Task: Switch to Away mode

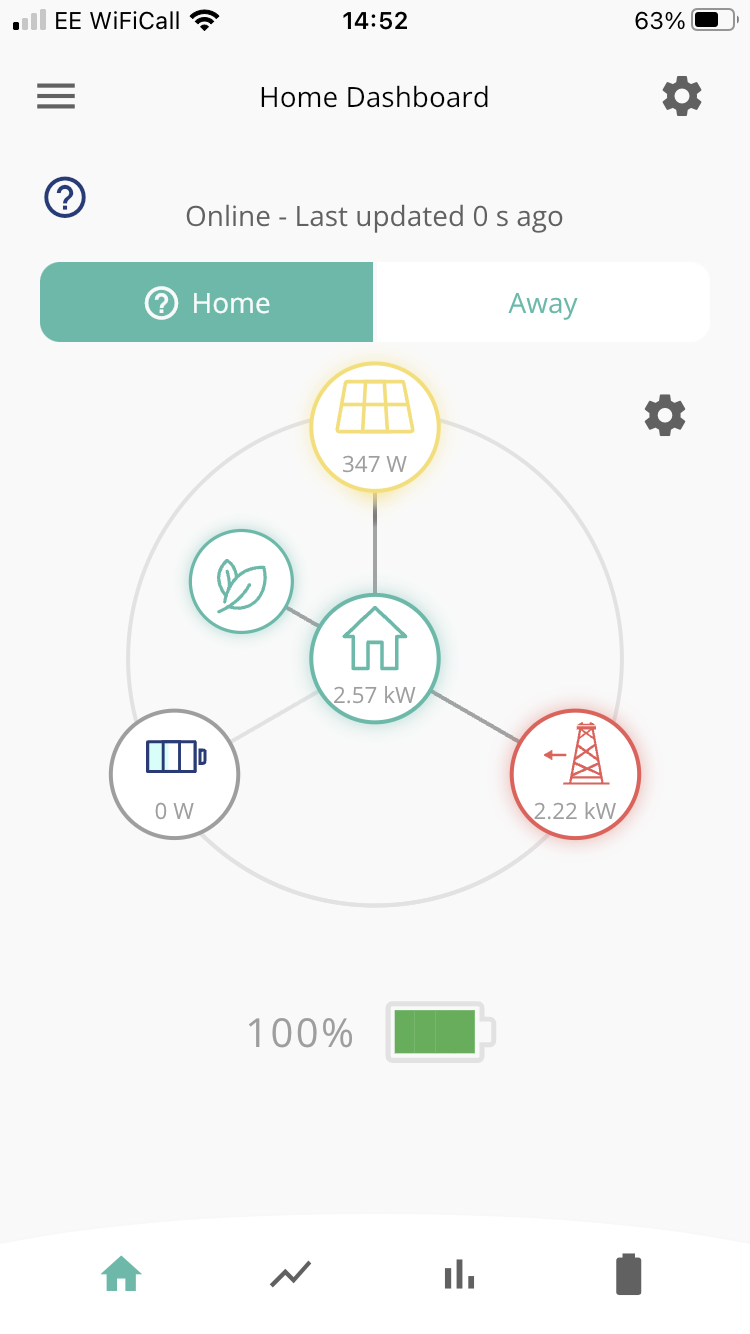Action: (542, 303)
